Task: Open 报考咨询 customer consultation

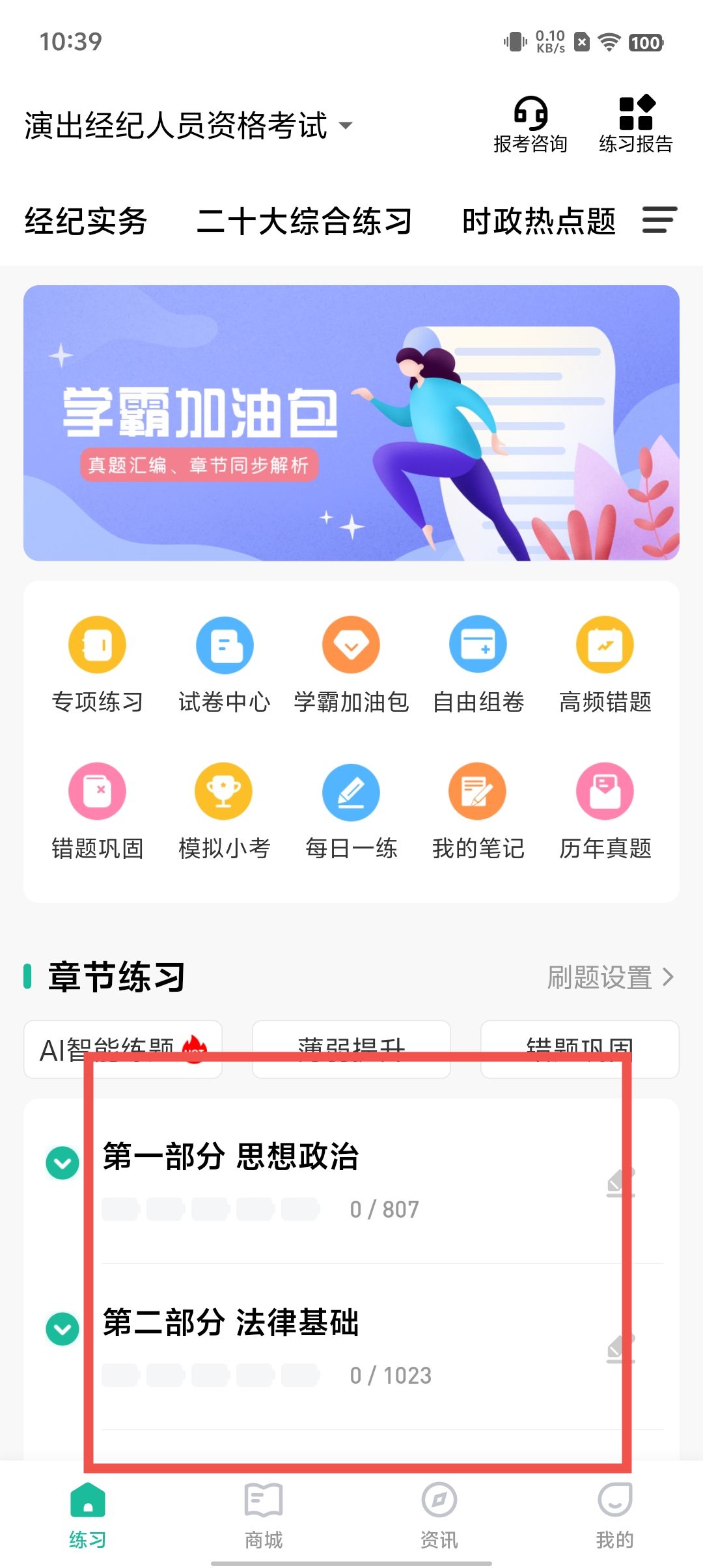Action: click(530, 125)
